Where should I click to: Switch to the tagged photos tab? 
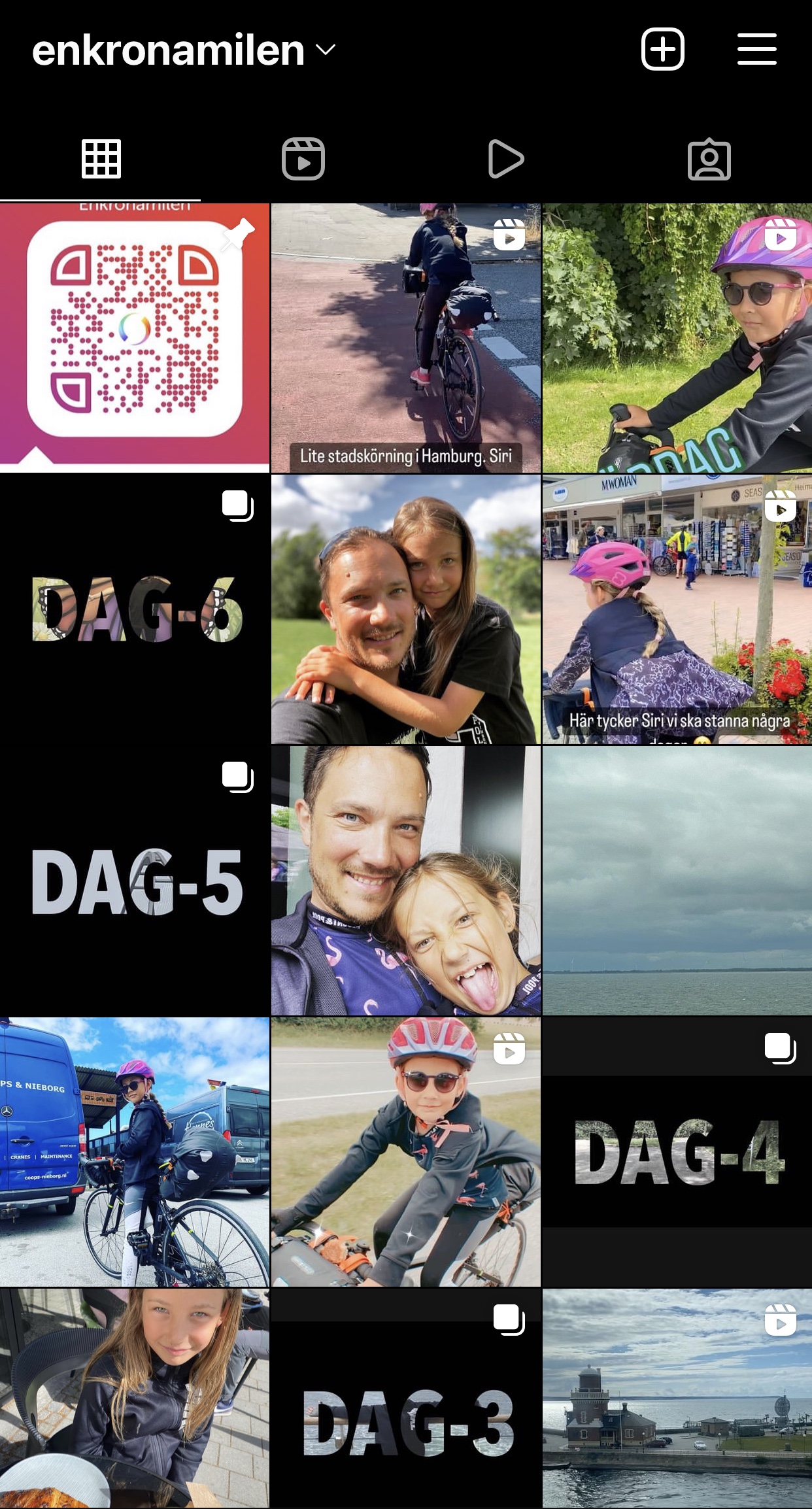pos(709,159)
